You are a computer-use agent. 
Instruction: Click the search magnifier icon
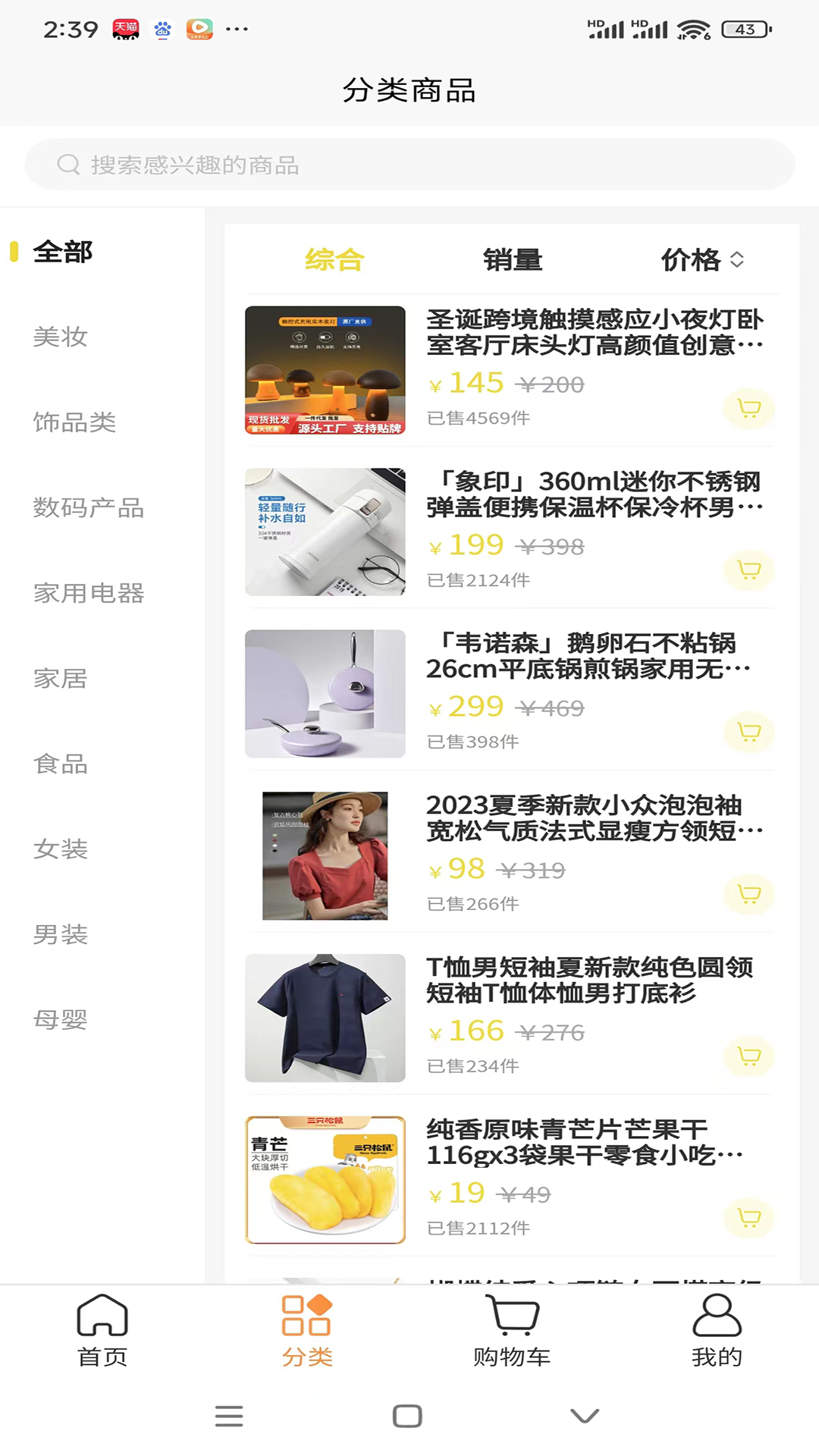tap(68, 165)
